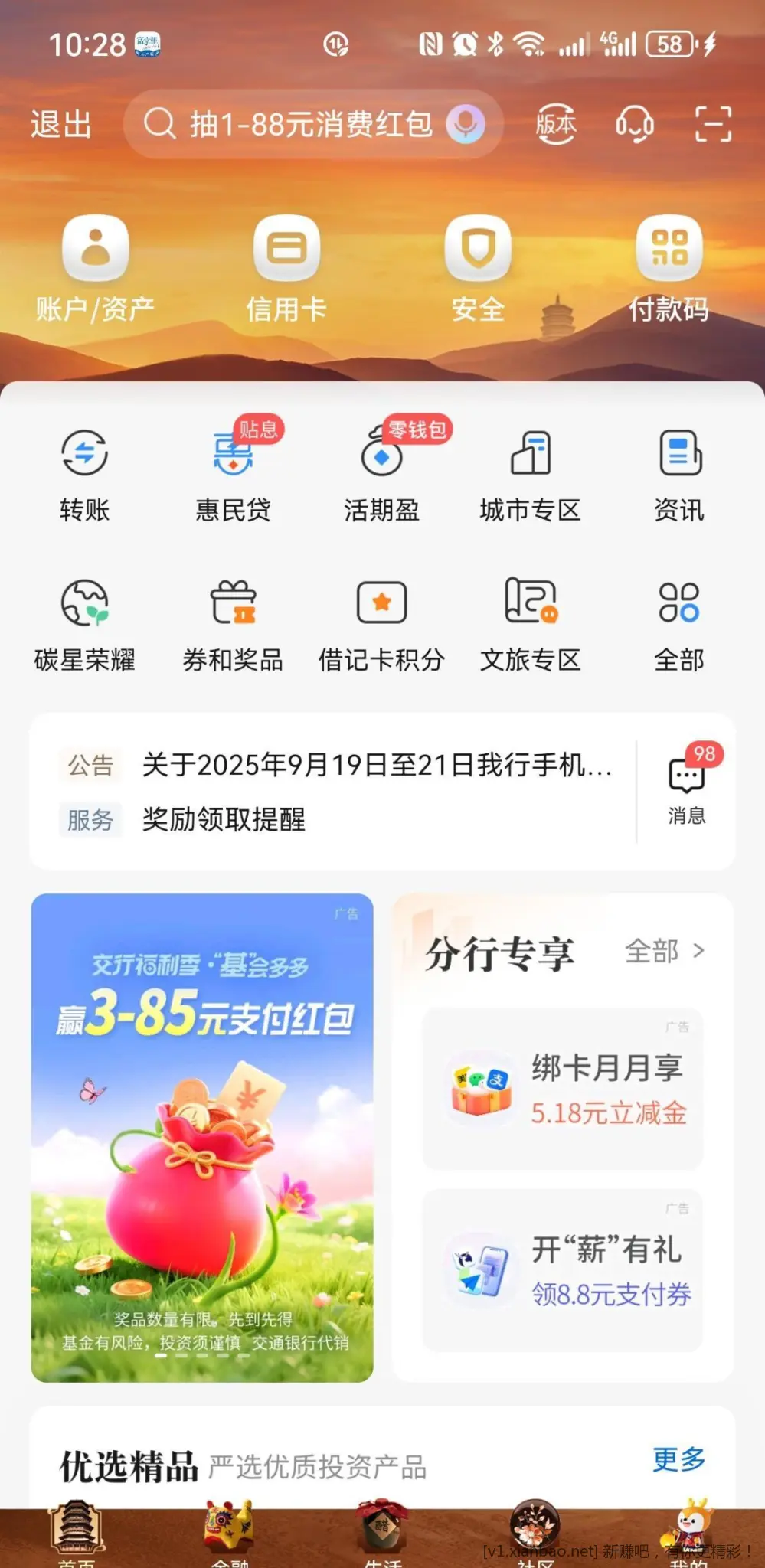This screenshot has width=765, height=1568.
Task: Tap the voice search microphone icon
Action: point(466,124)
